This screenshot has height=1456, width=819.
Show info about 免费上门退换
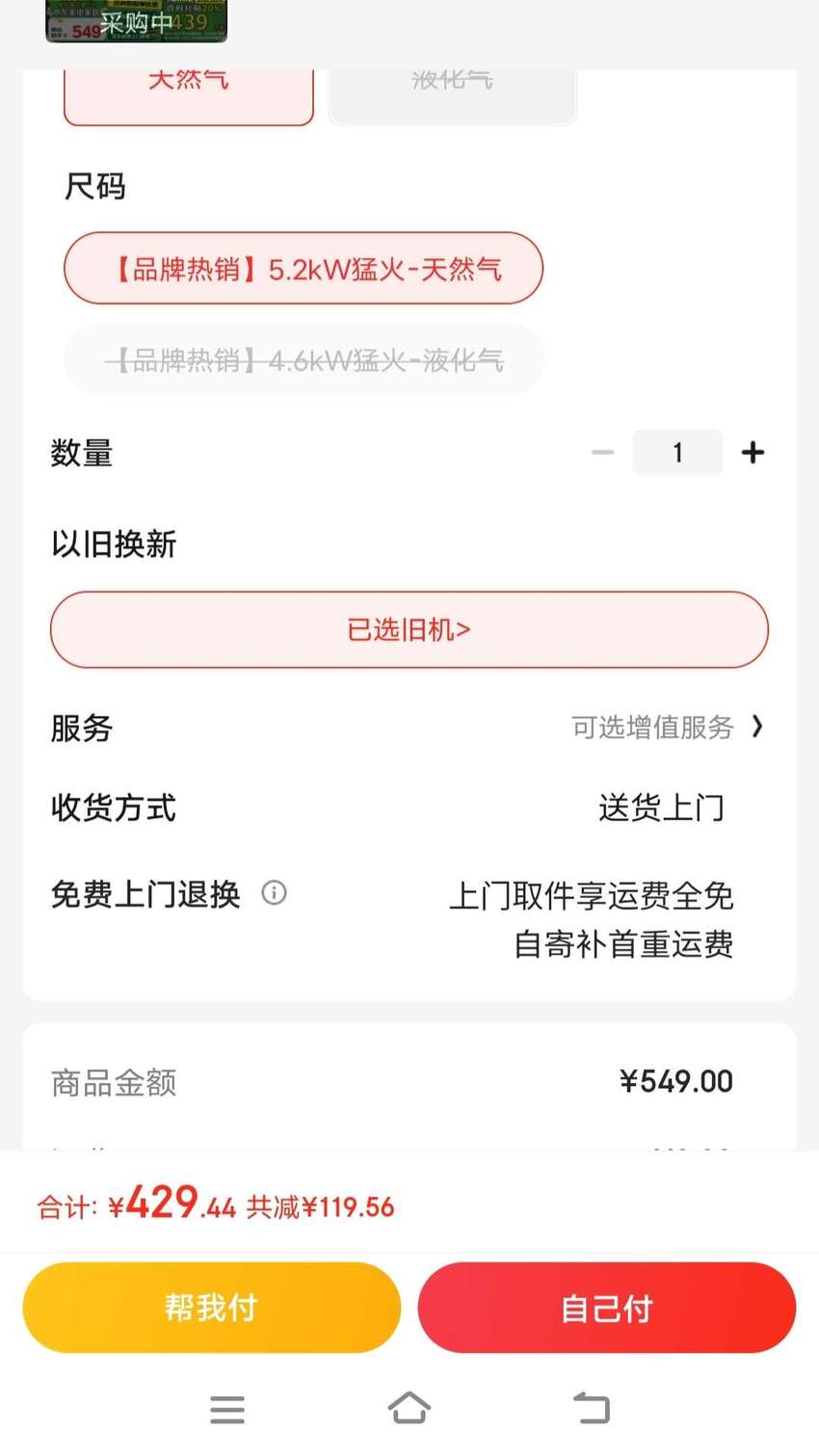(274, 893)
